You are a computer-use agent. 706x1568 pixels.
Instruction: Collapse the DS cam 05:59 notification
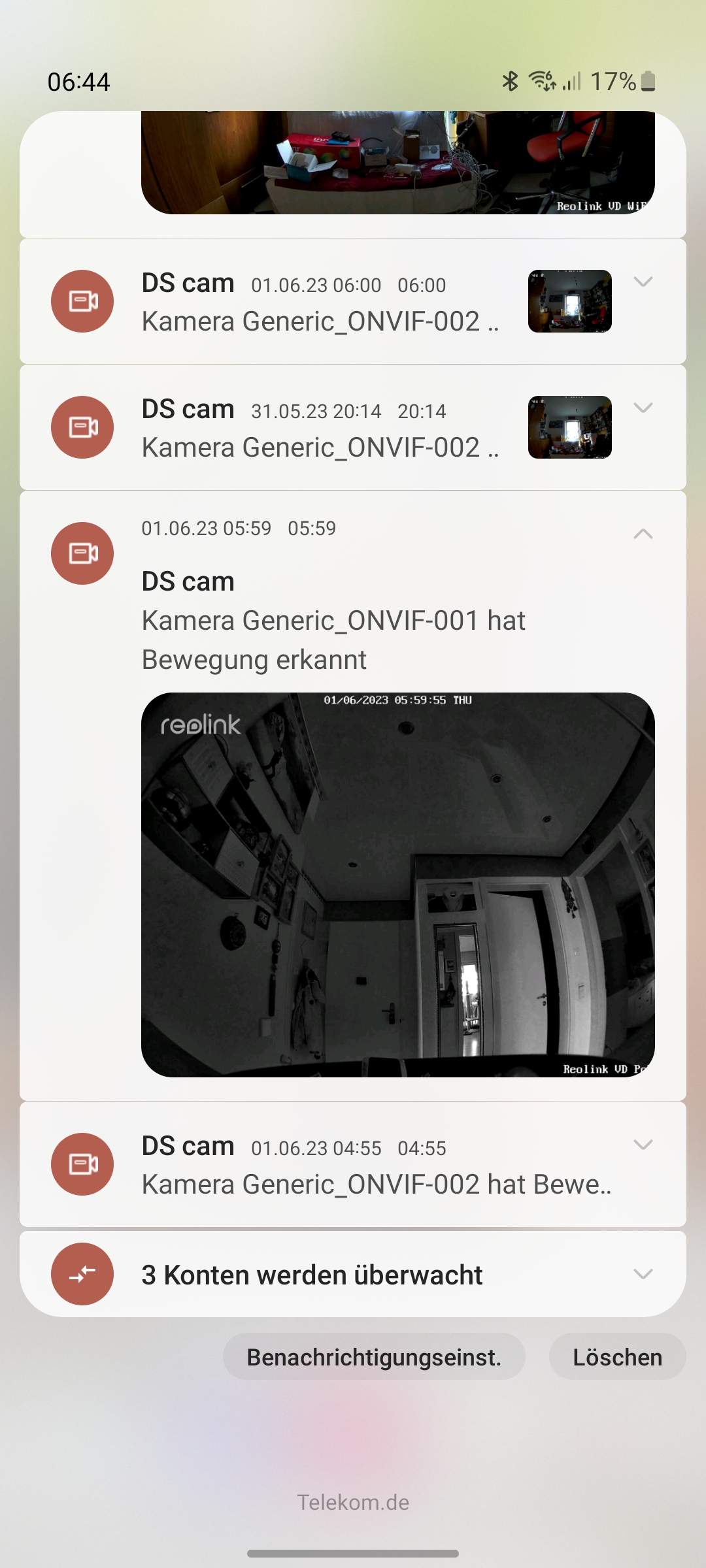(x=643, y=534)
